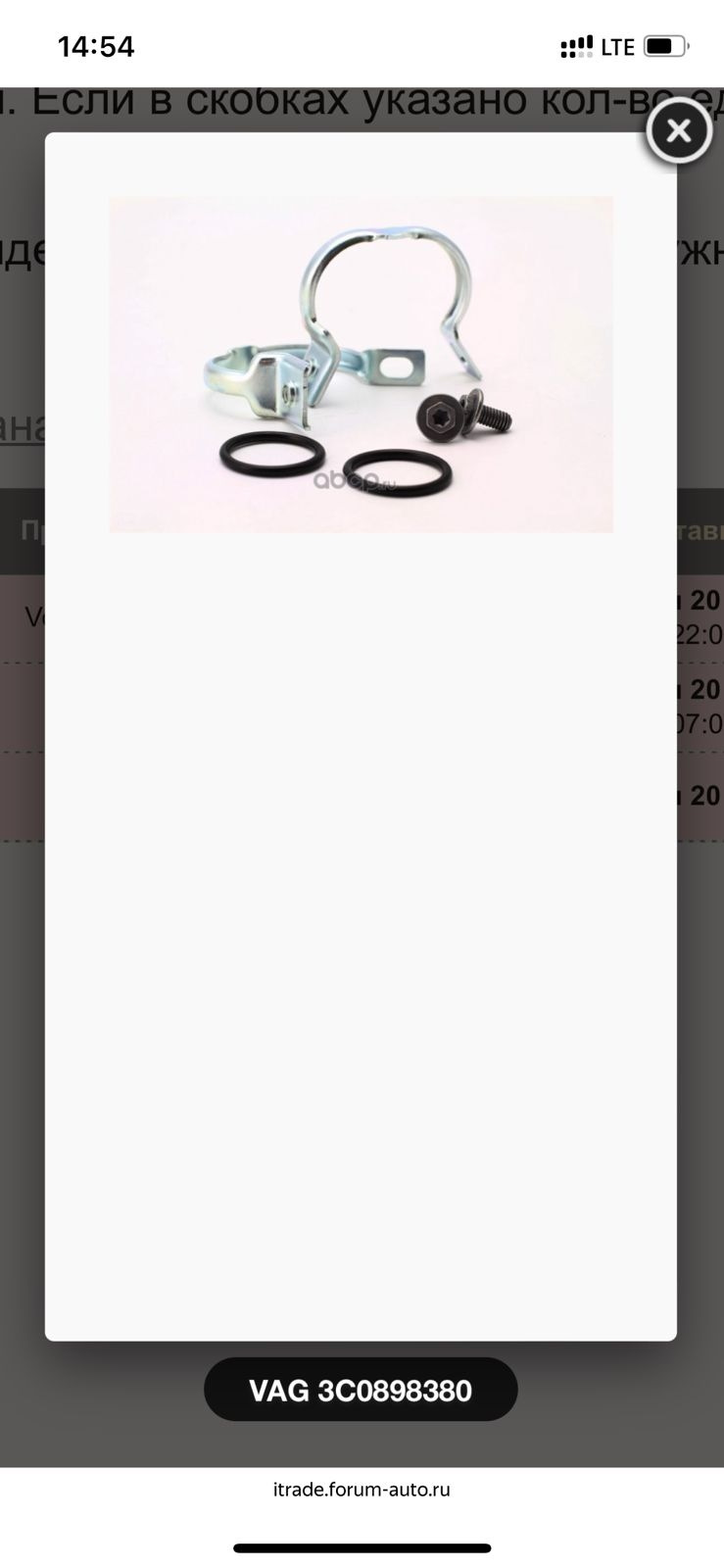Close the product image popup
Screen dimensions: 724x1568
[678, 130]
